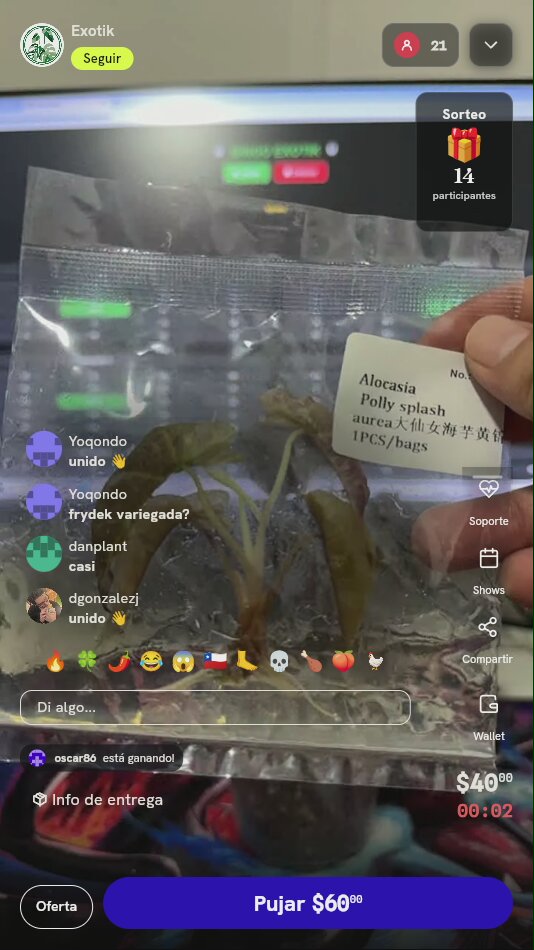Image resolution: width=534 pixels, height=950 pixels.
Task: Send the fire emoji reaction
Action: 55,662
